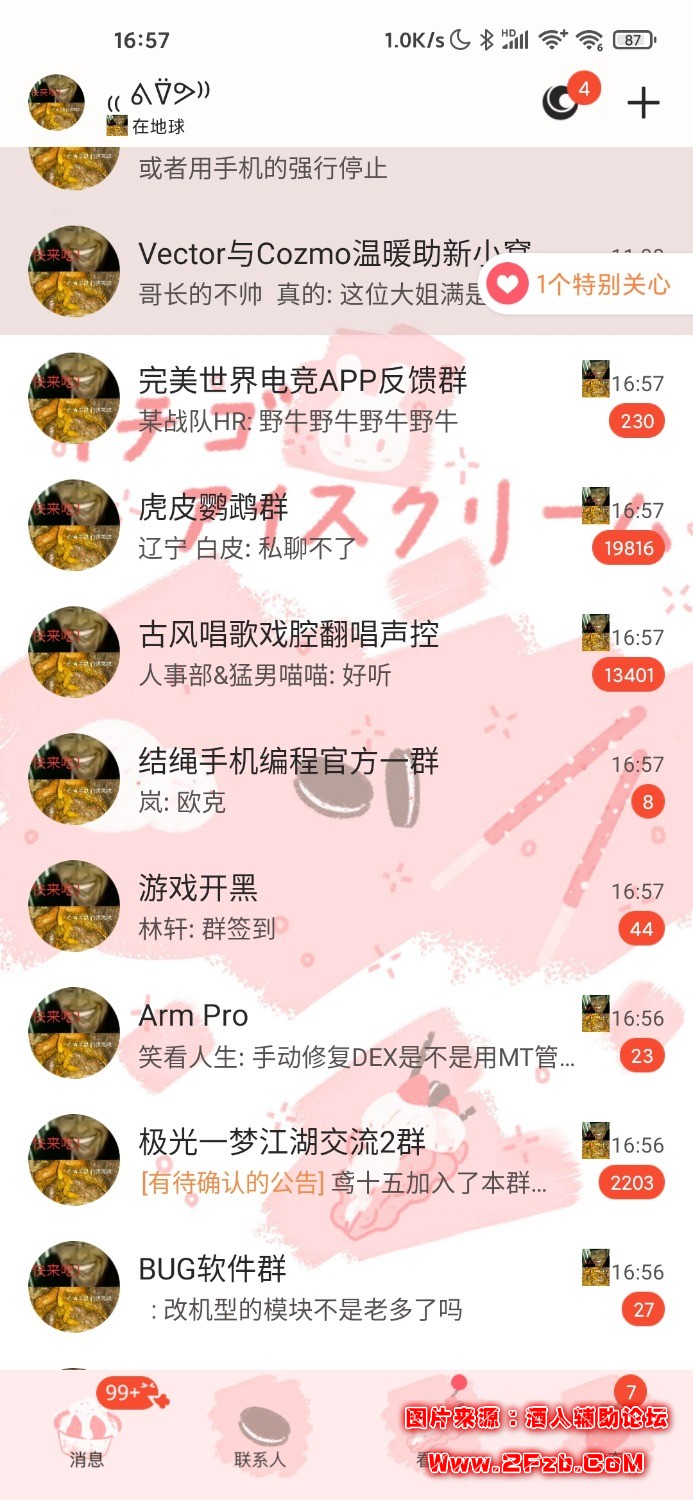Open the plus menu in the header

[643, 103]
